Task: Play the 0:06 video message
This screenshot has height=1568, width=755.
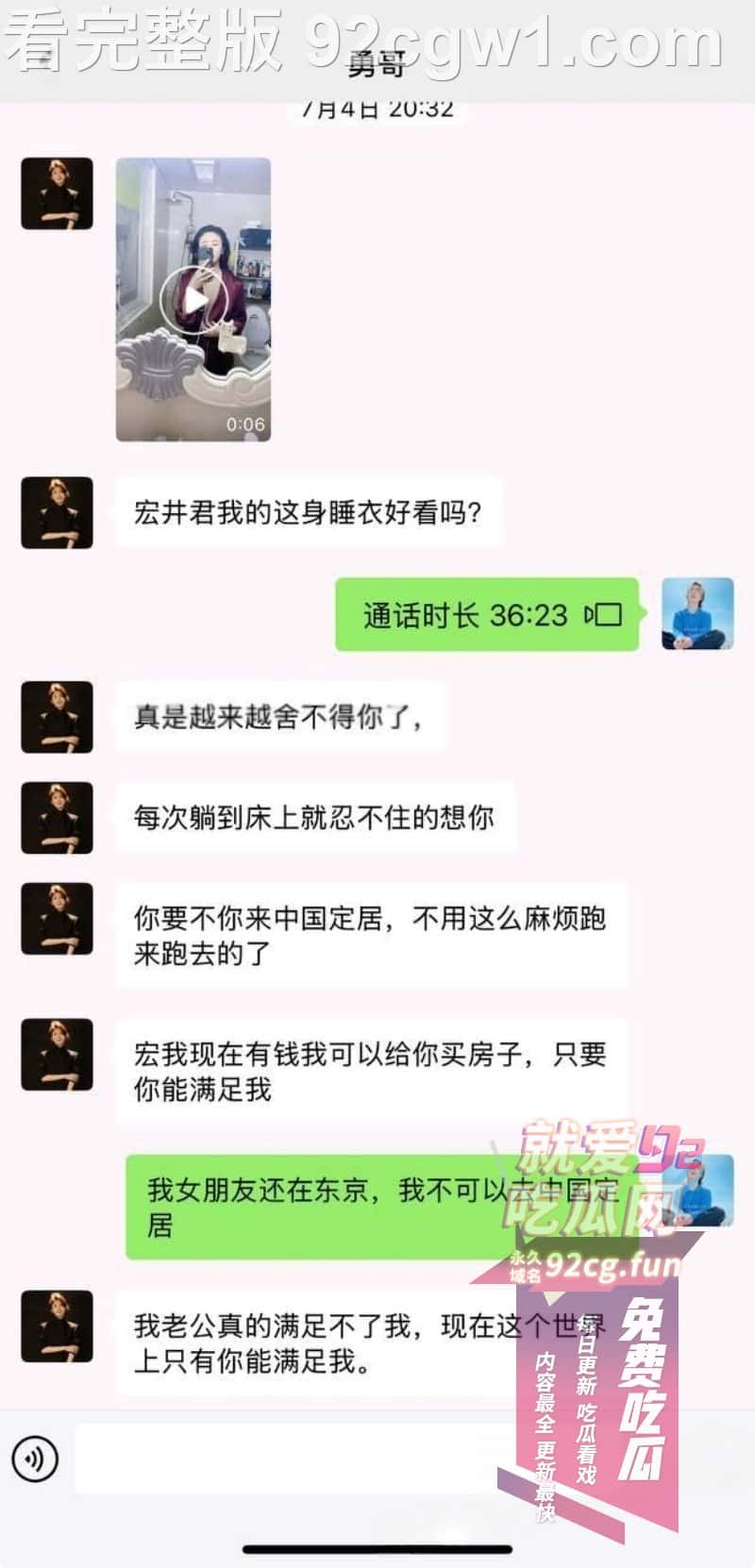Action: [x=193, y=300]
